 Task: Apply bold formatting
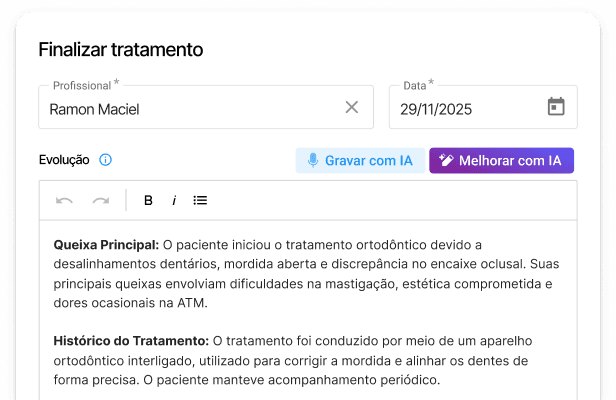click(148, 200)
